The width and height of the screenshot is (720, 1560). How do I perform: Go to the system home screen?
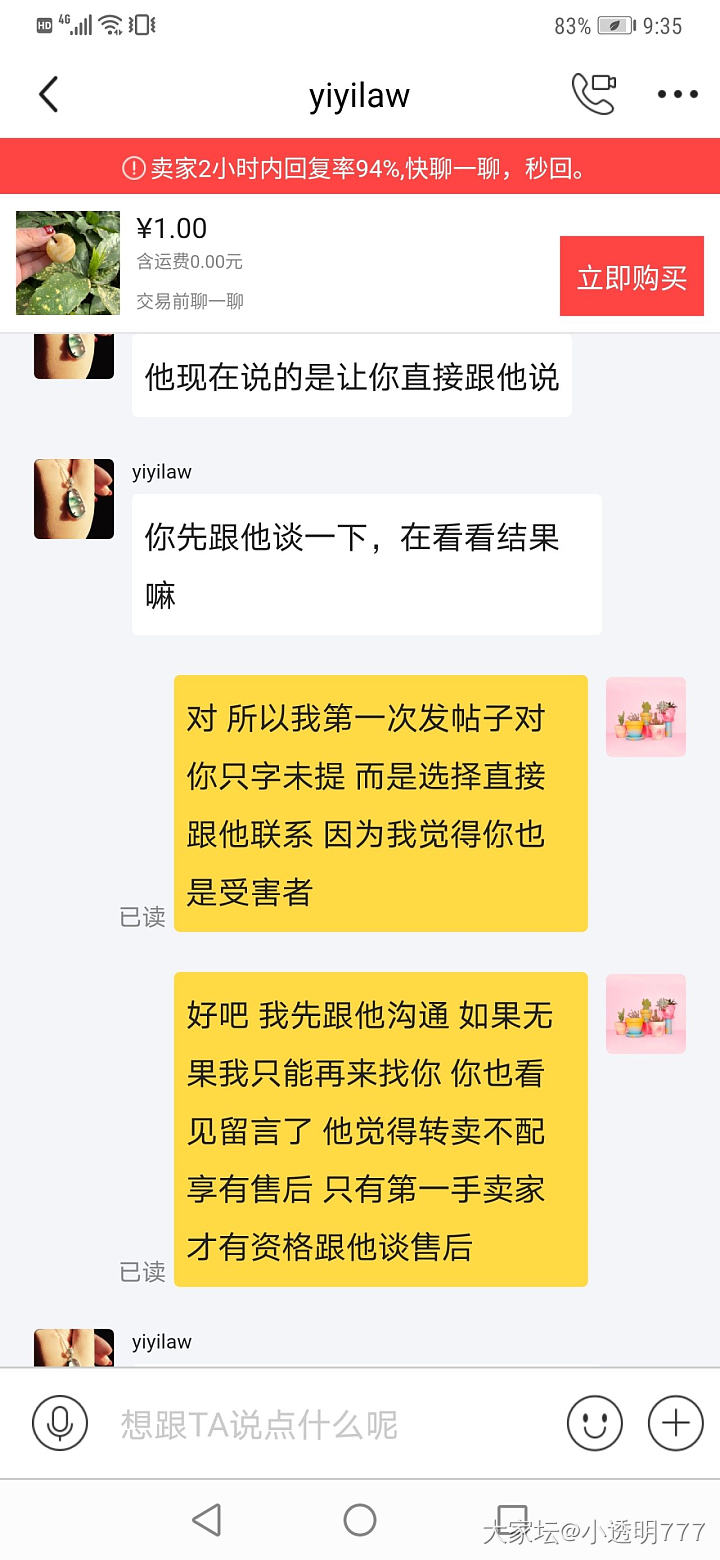click(x=360, y=1520)
